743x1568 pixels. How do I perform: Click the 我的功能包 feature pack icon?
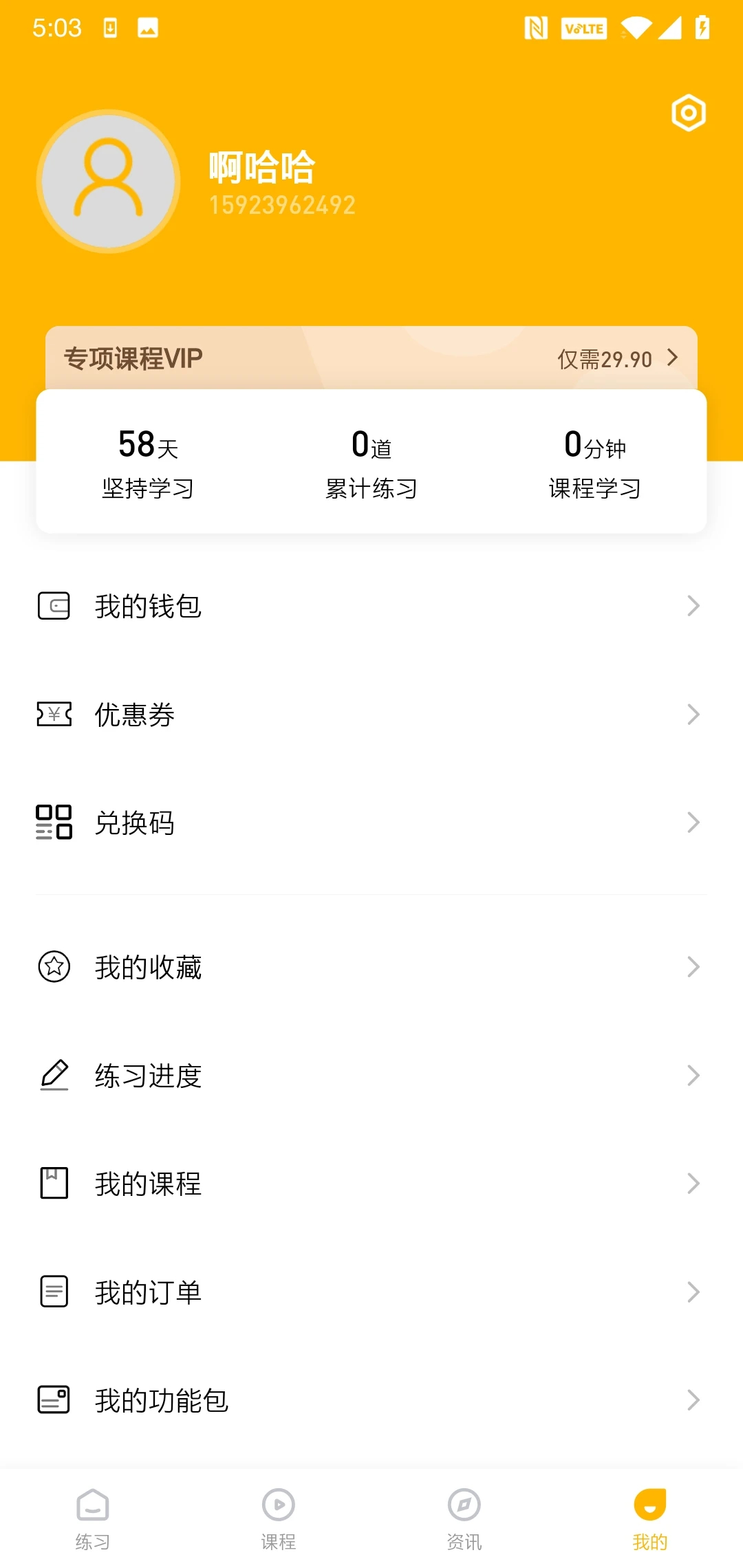pos(54,1400)
